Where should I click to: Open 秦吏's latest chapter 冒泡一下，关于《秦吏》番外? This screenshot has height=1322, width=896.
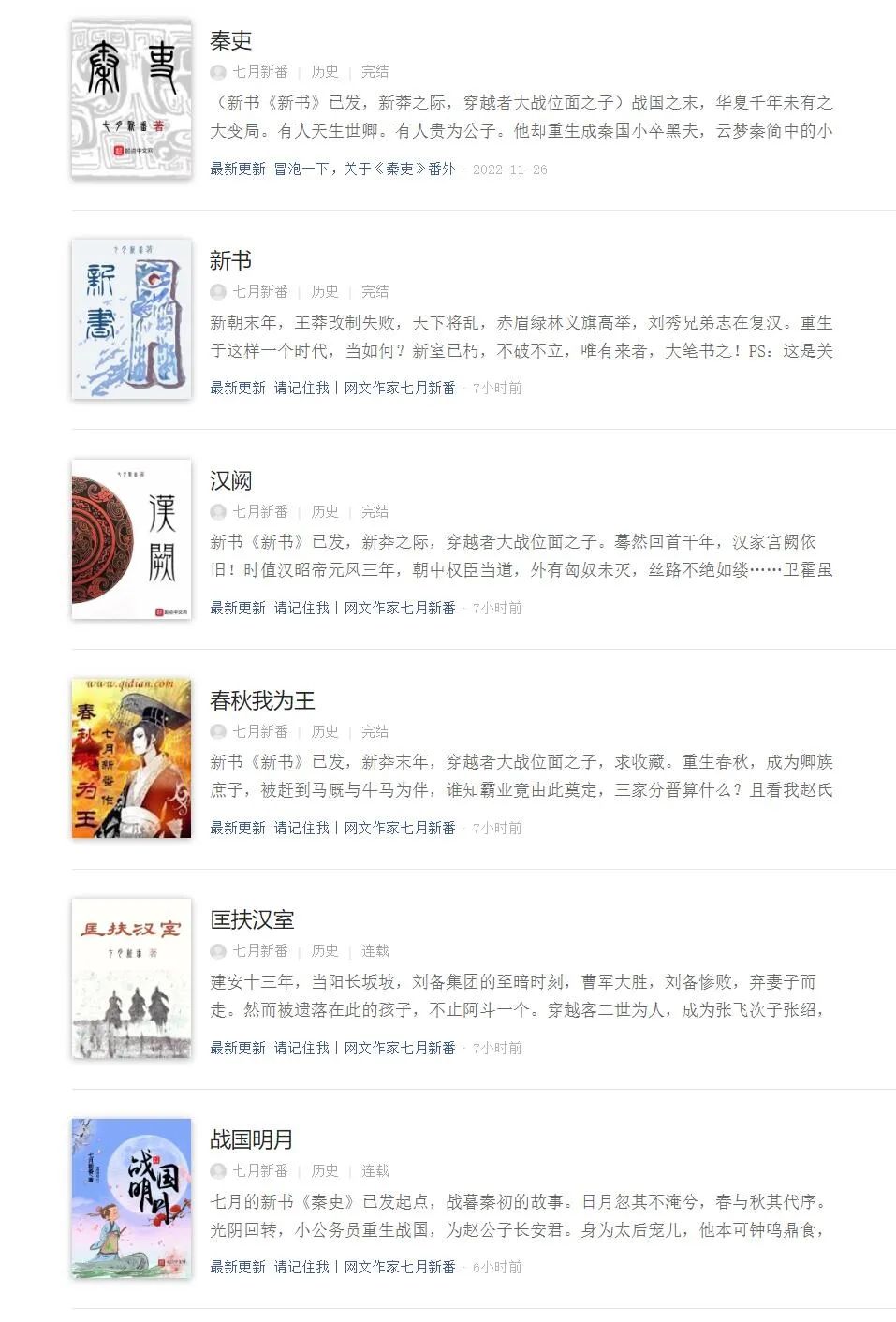point(364,169)
